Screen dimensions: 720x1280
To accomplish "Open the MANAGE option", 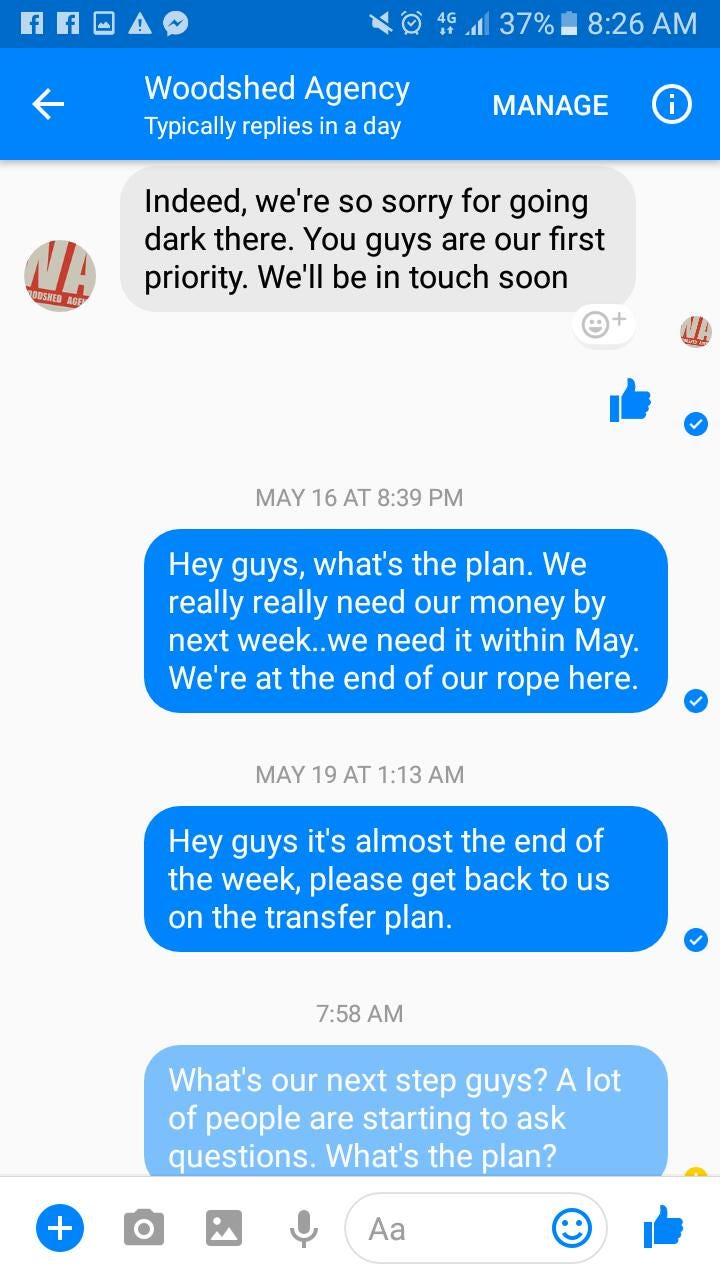I will tap(550, 105).
